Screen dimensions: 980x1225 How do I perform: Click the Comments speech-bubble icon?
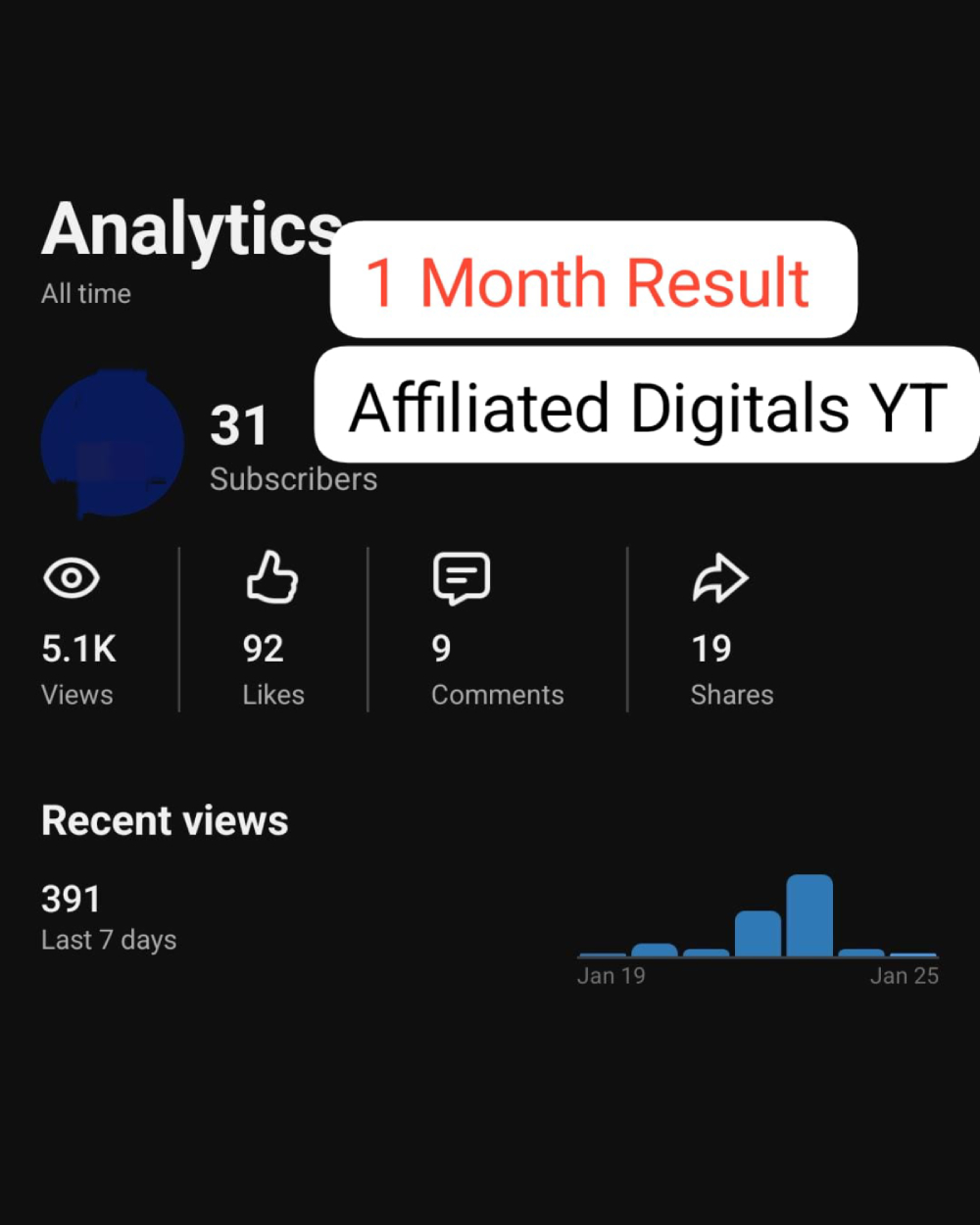460,578
